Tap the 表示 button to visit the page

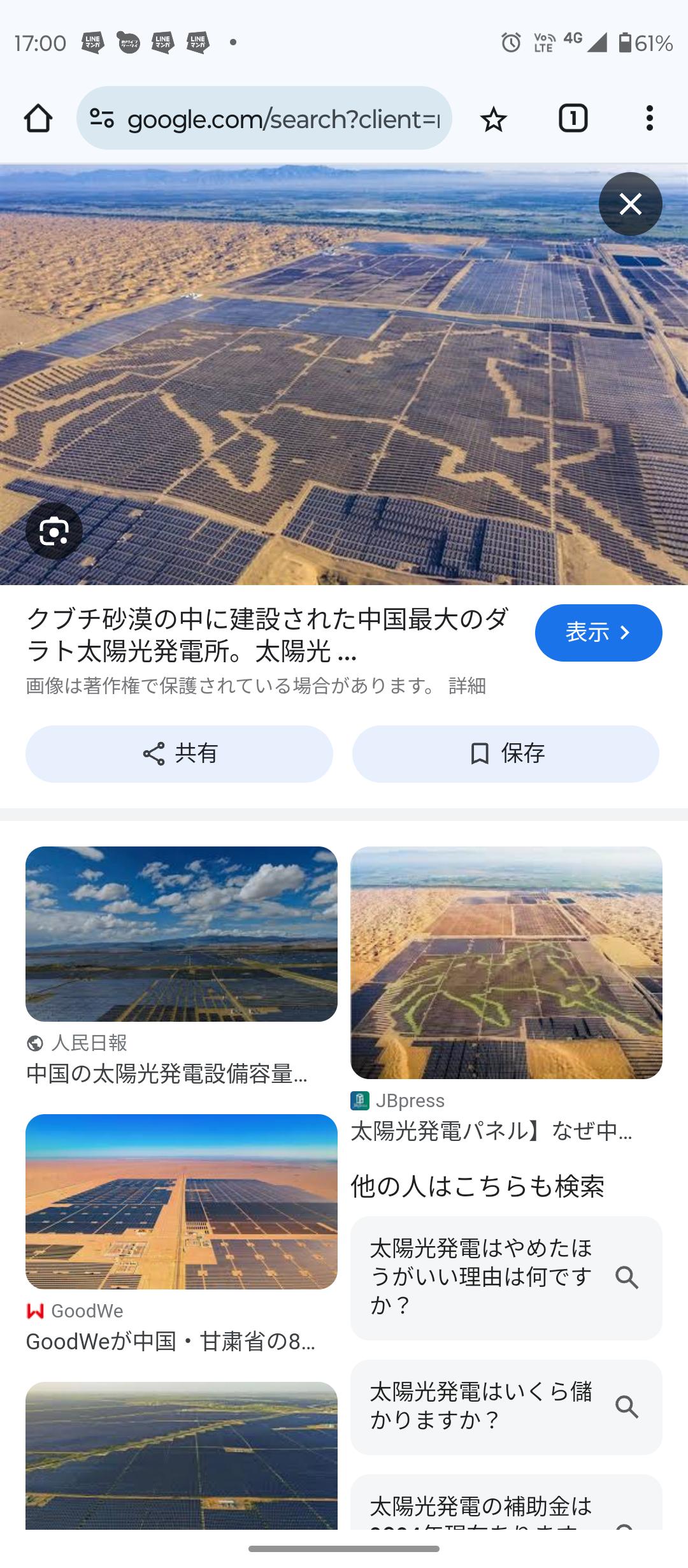coord(598,632)
